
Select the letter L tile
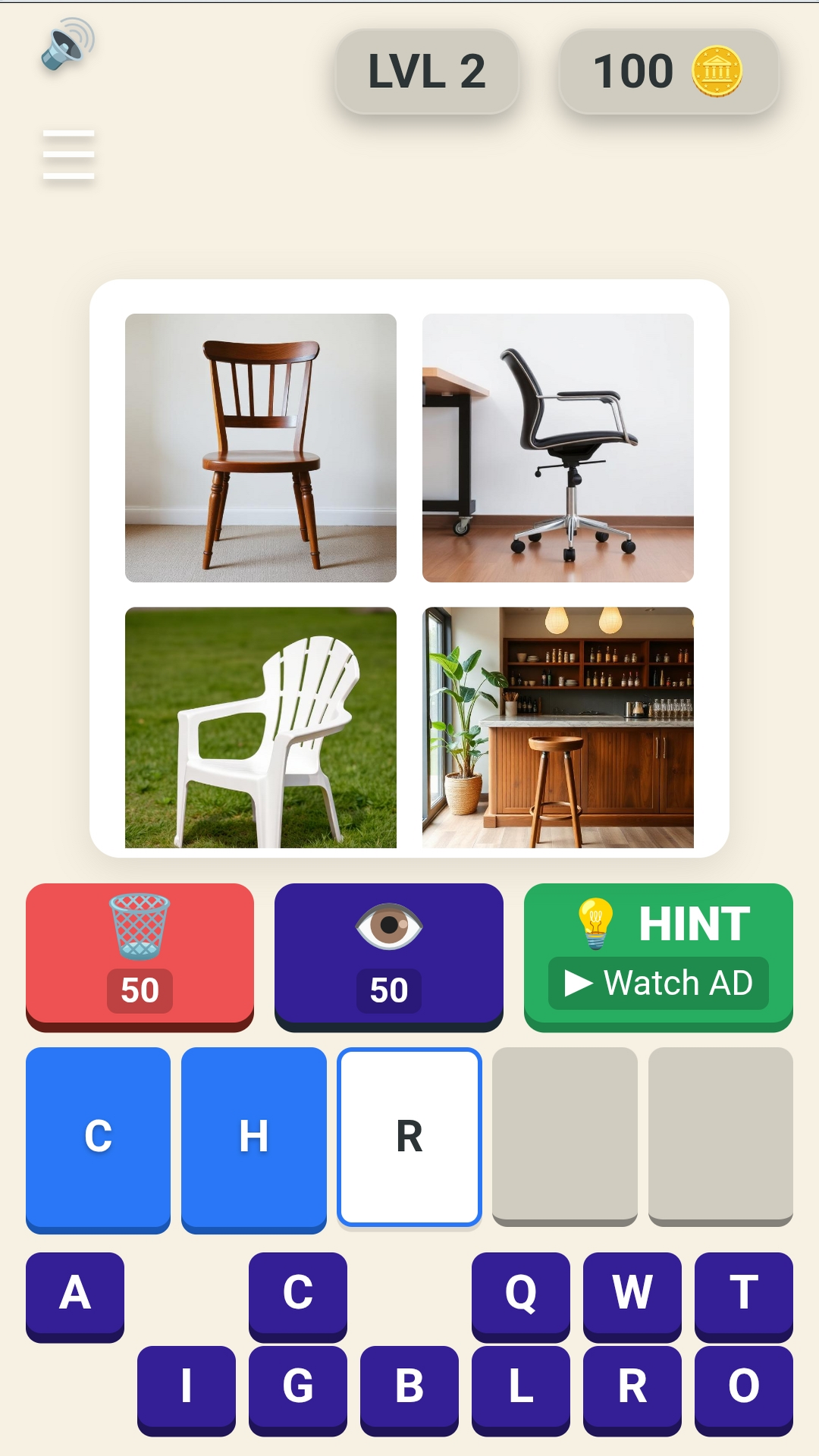coord(521,1387)
